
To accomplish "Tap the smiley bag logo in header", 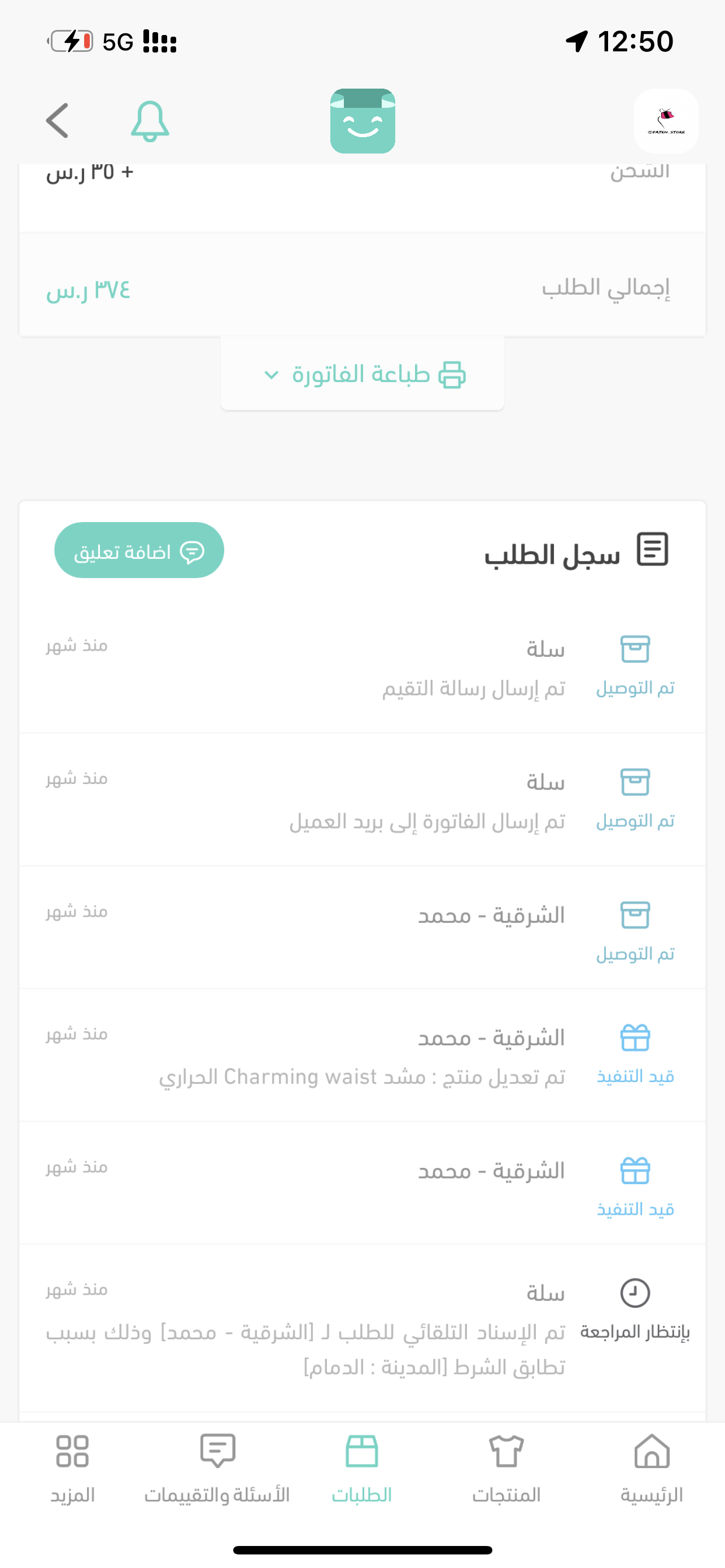I will (363, 121).
